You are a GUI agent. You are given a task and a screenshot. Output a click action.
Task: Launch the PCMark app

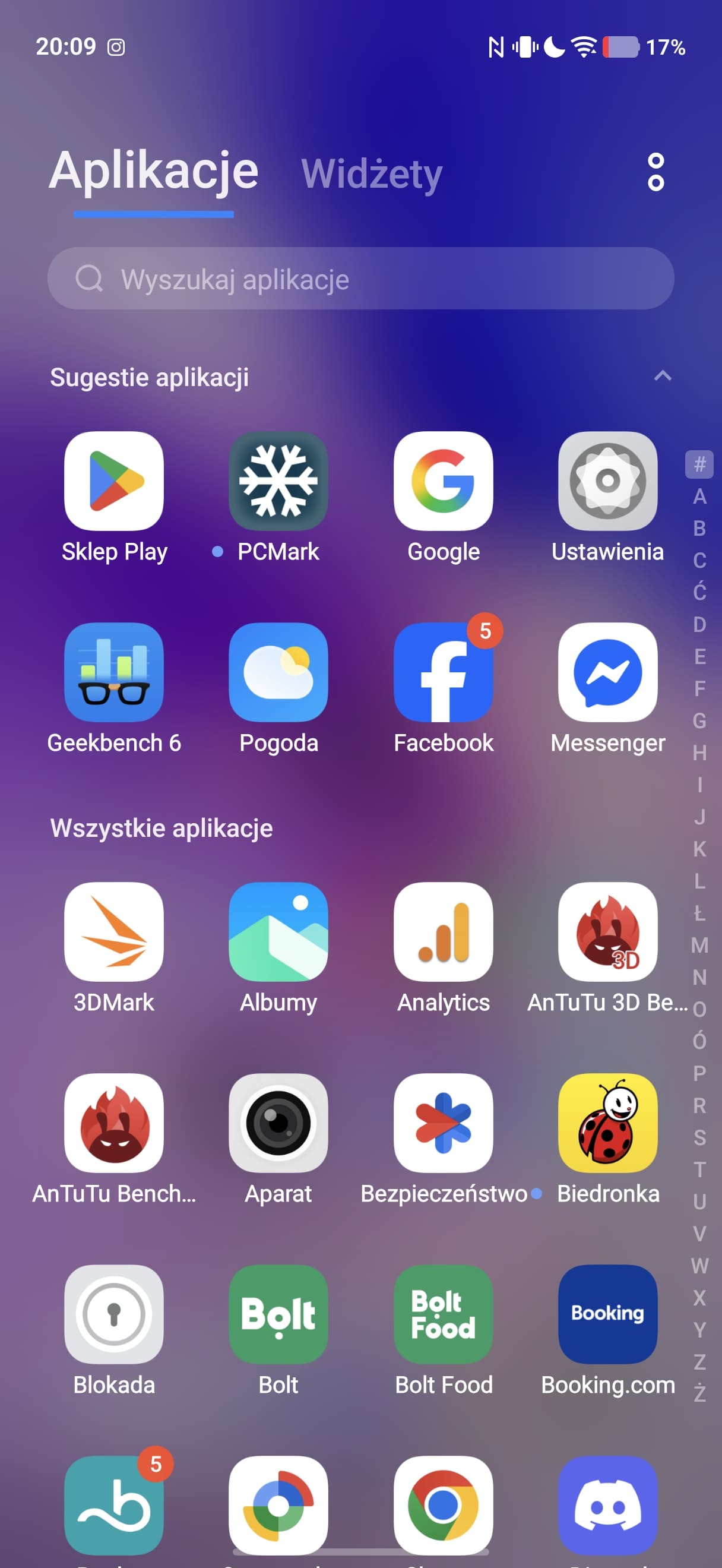click(x=278, y=482)
